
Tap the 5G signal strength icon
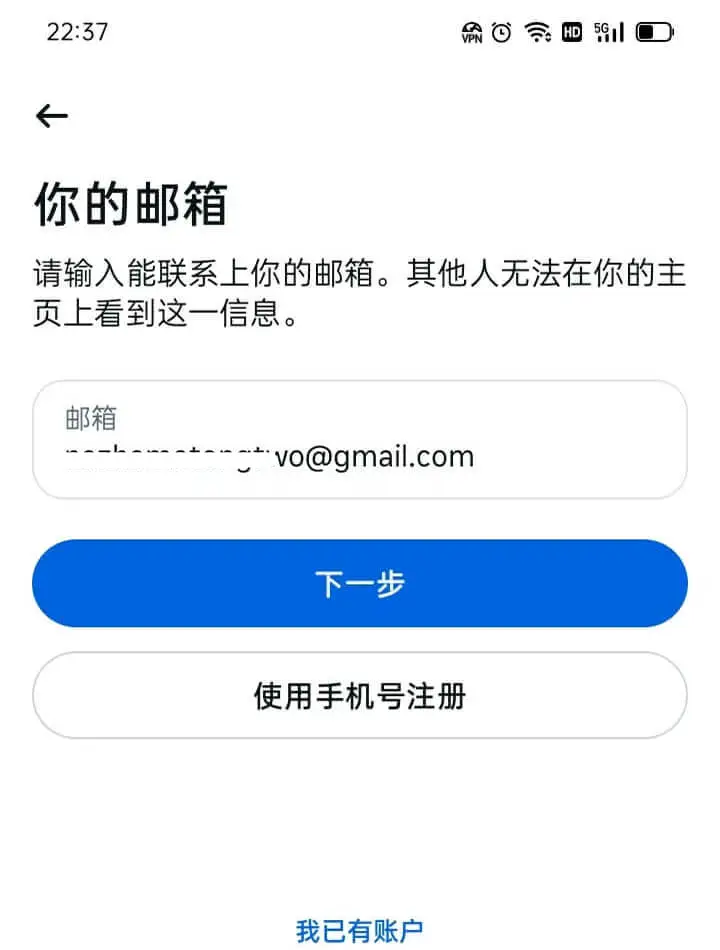click(608, 32)
